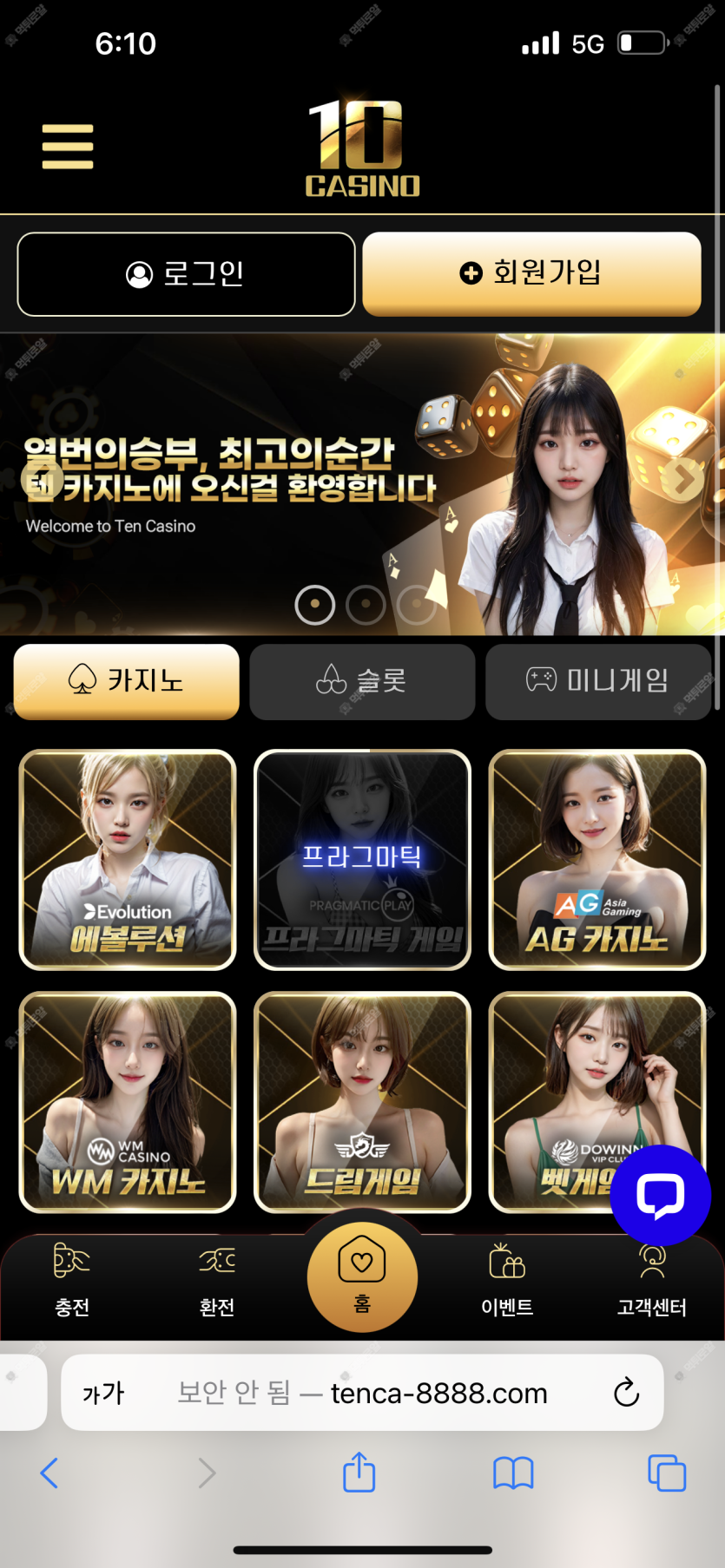
Task: Switch to the 슬롯 tab
Action: 362,681
